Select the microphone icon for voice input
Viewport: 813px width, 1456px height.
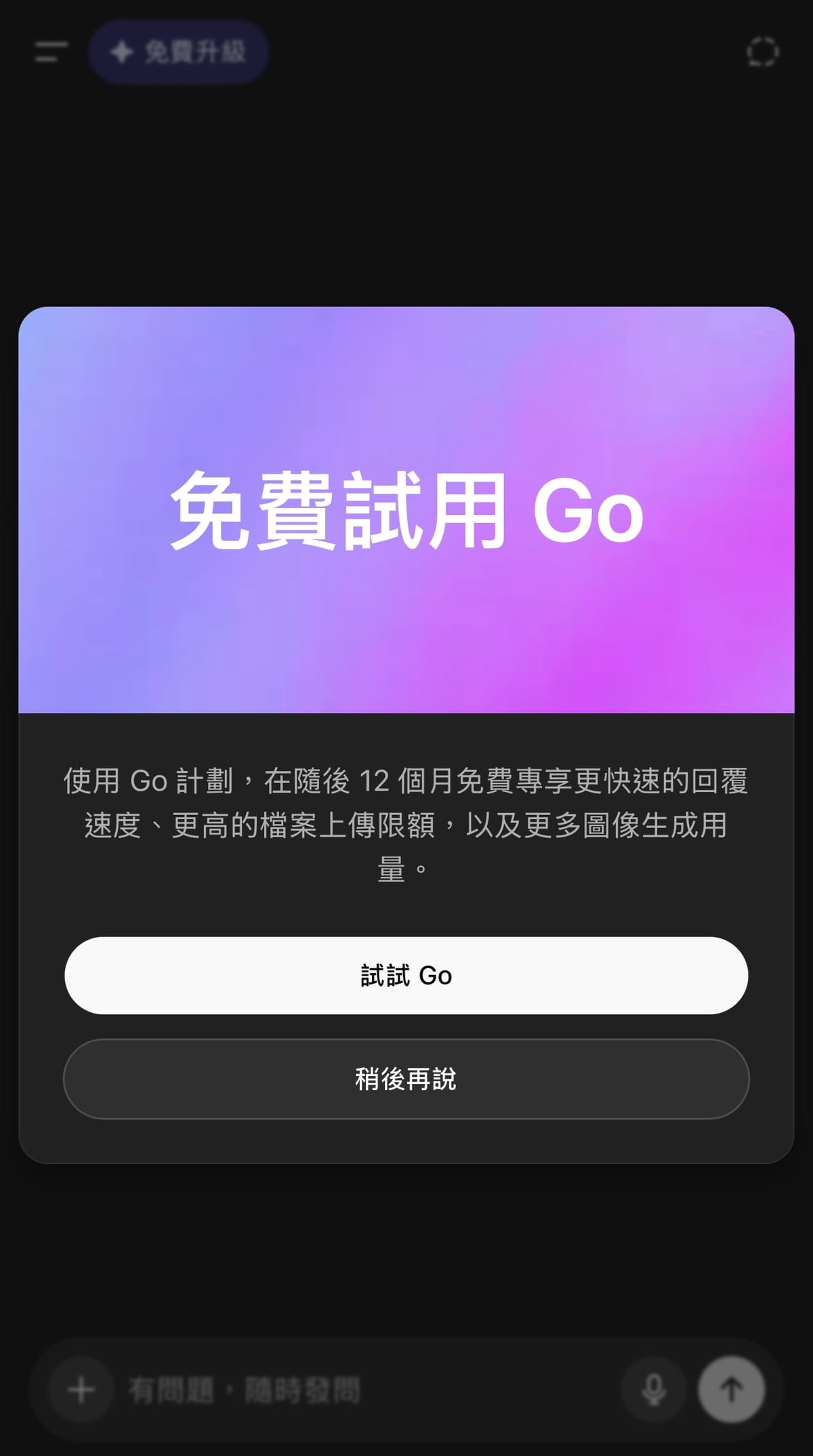(x=652, y=1389)
